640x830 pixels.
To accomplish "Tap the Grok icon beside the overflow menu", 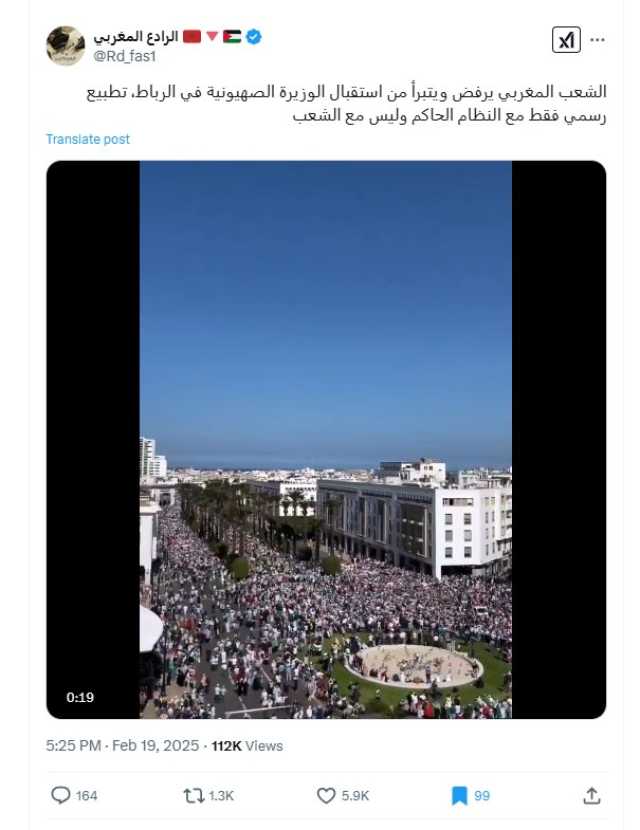I will tap(565, 41).
